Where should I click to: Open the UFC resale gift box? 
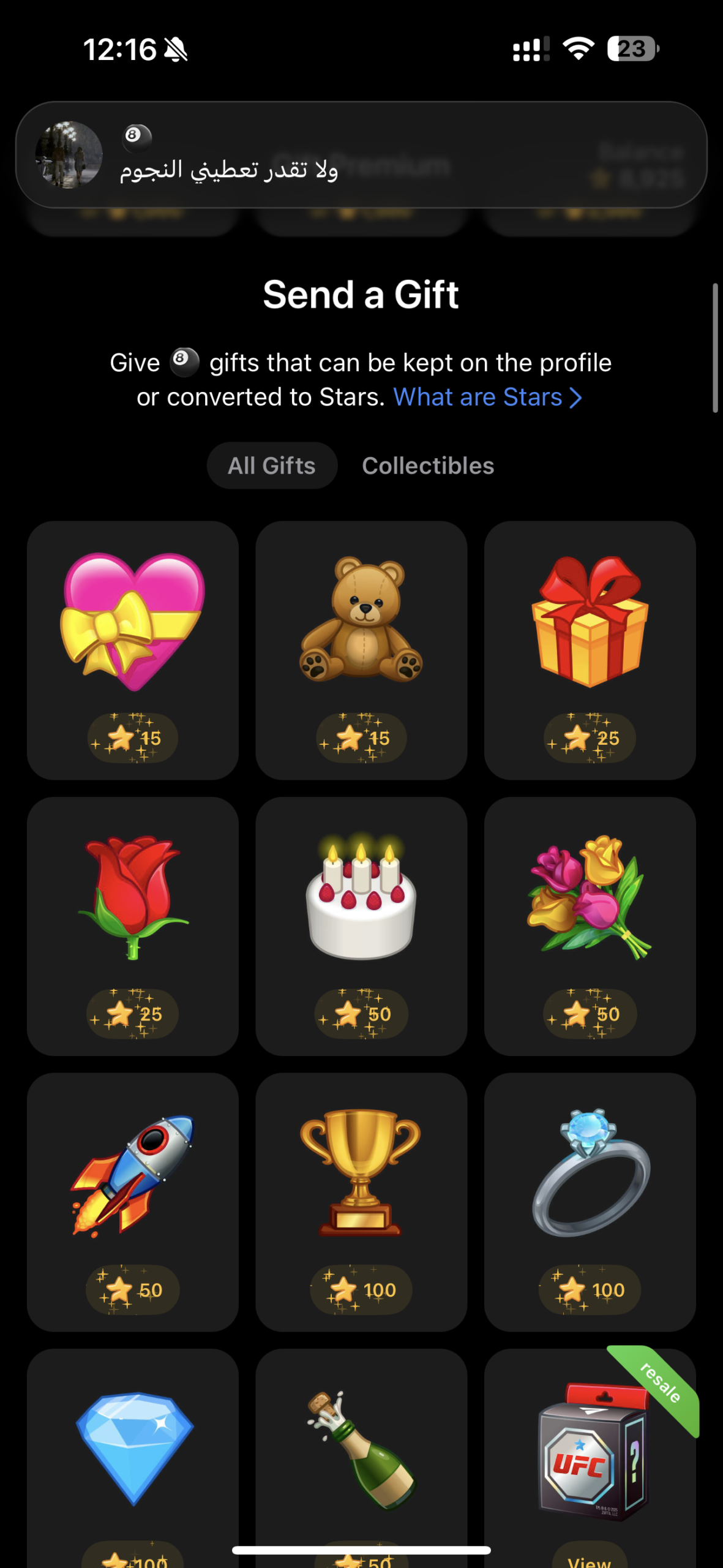pyautogui.click(x=590, y=1458)
